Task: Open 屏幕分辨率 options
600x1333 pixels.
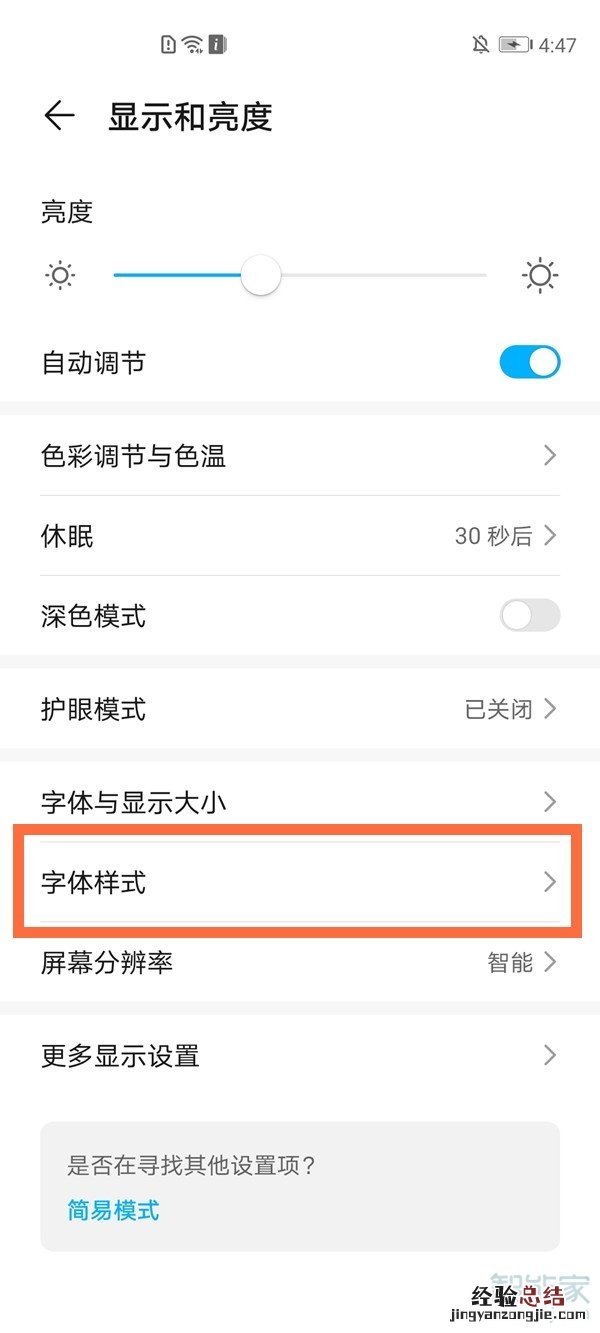Action: click(300, 963)
